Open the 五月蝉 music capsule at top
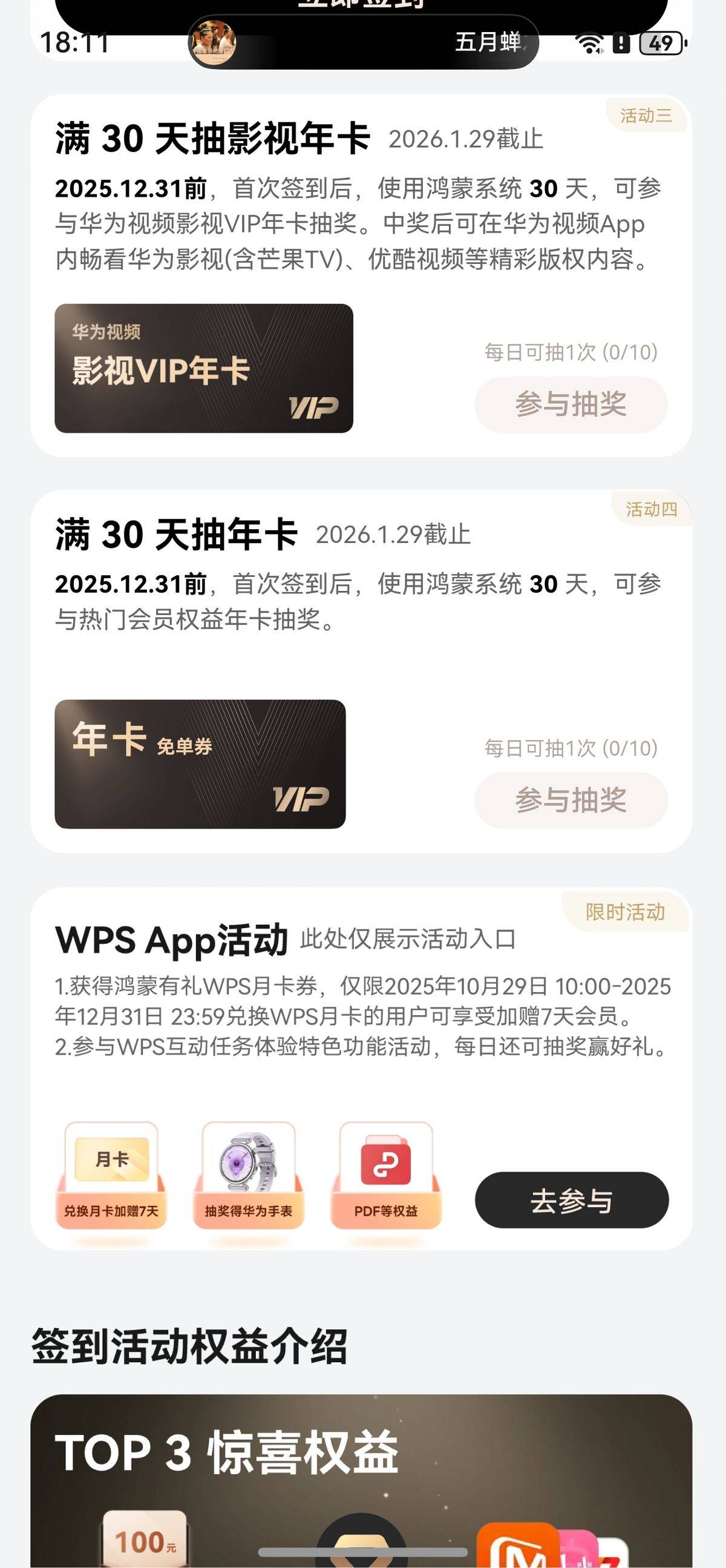The height and width of the screenshot is (1568, 726). pyautogui.click(x=363, y=42)
